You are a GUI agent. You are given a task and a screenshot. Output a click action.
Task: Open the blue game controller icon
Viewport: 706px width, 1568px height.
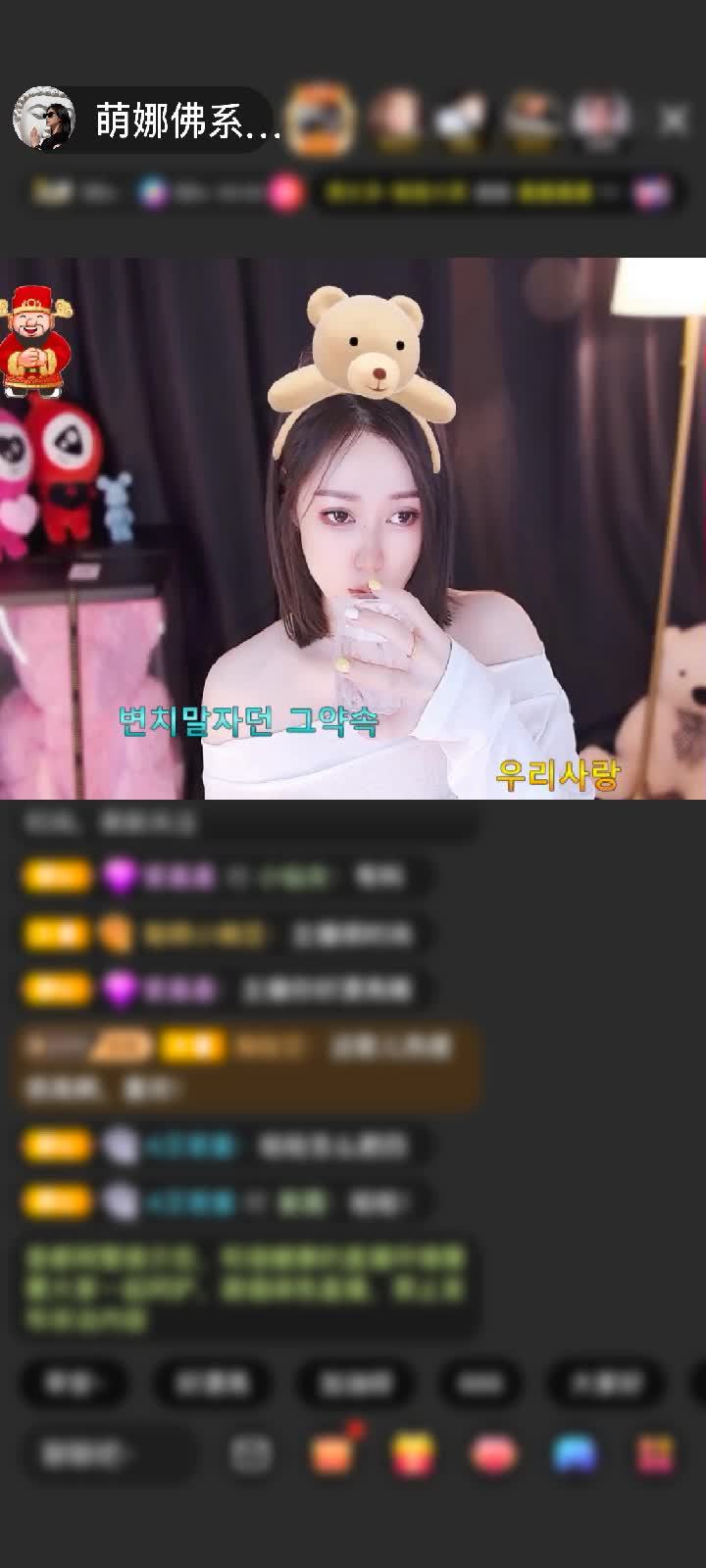(575, 1453)
